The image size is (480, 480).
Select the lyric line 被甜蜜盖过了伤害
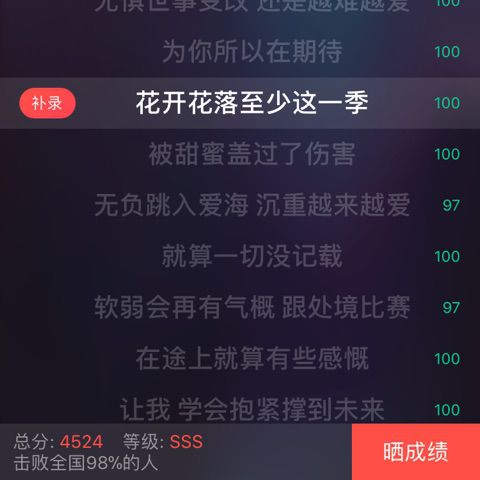coord(252,154)
